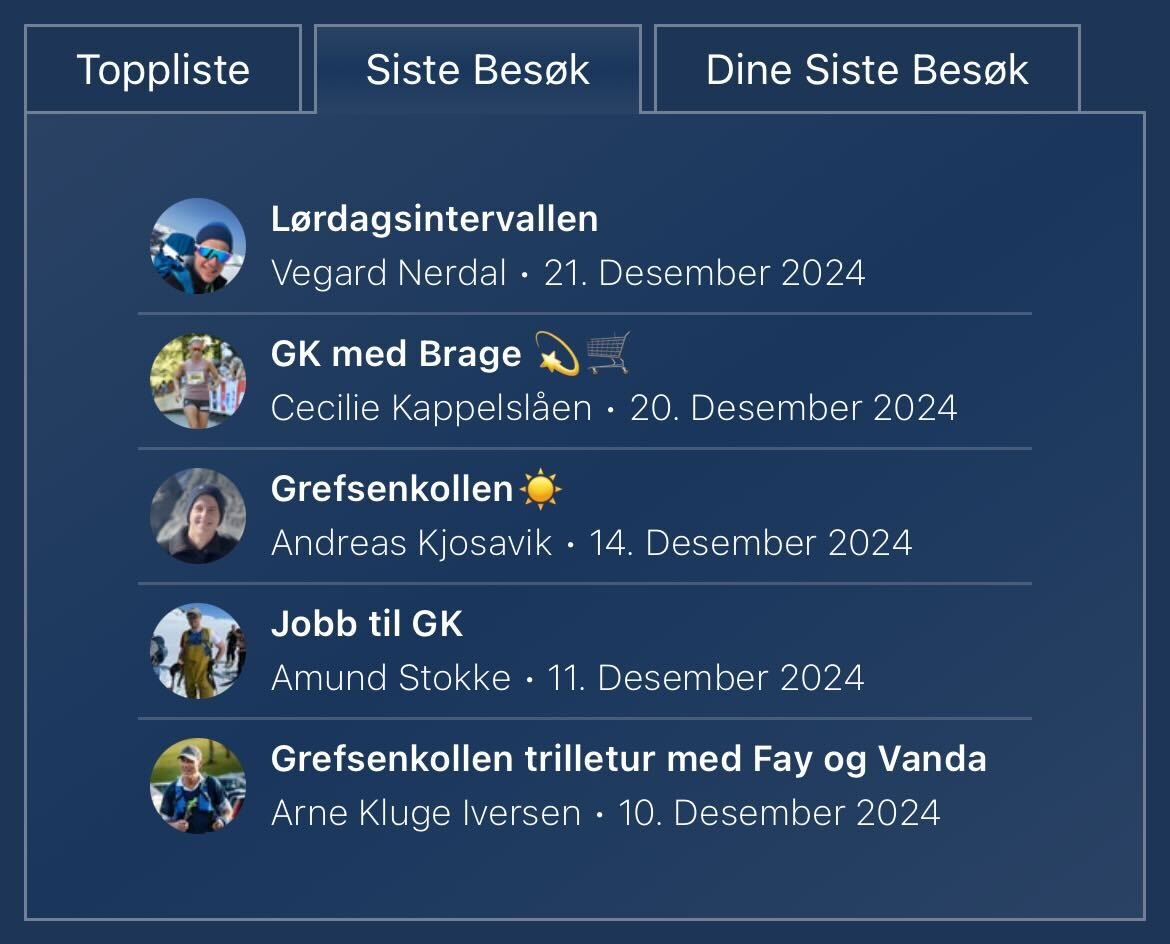Open Grefsenkollen trilletur med Fay og Vanda
This screenshot has width=1170, height=944.
(x=628, y=759)
